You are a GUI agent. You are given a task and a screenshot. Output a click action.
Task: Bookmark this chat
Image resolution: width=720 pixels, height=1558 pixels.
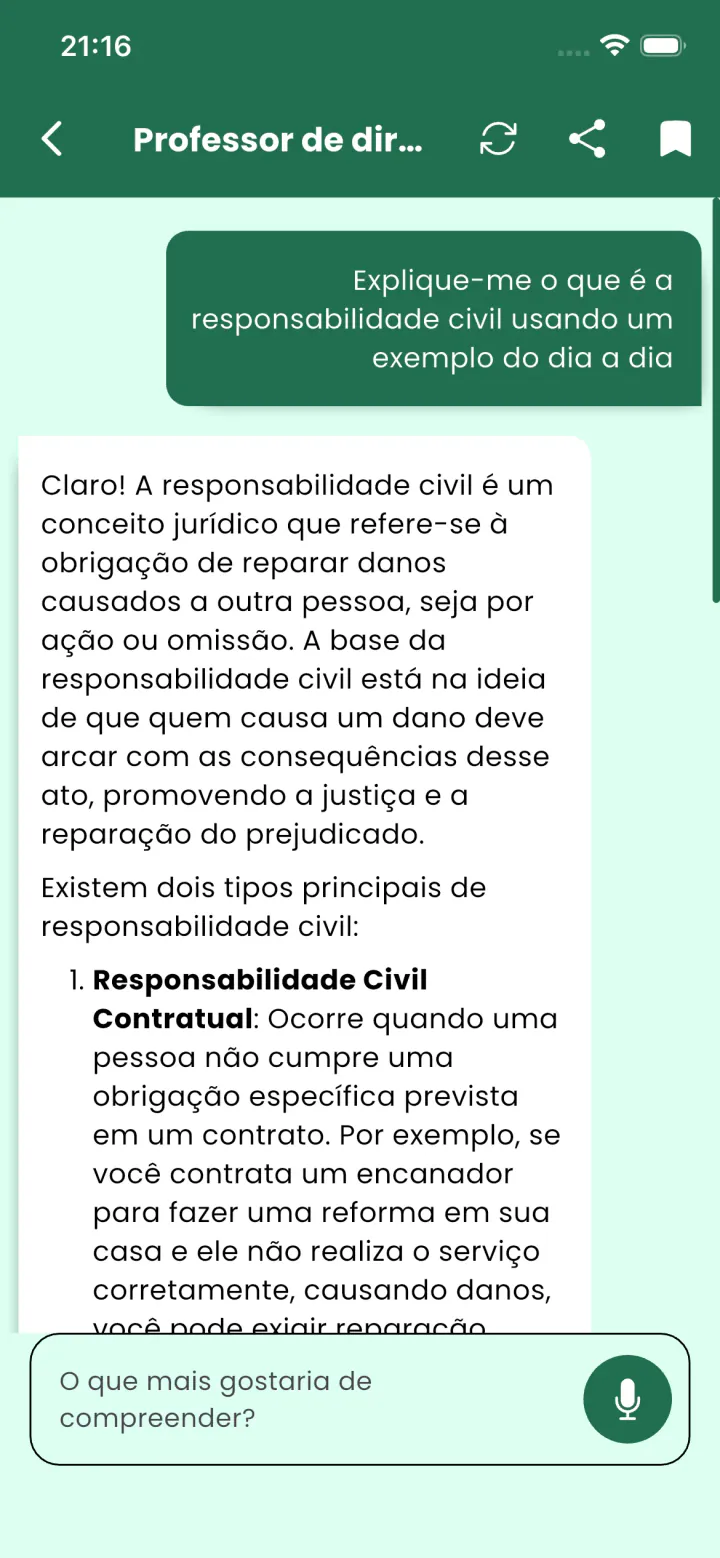pos(676,139)
